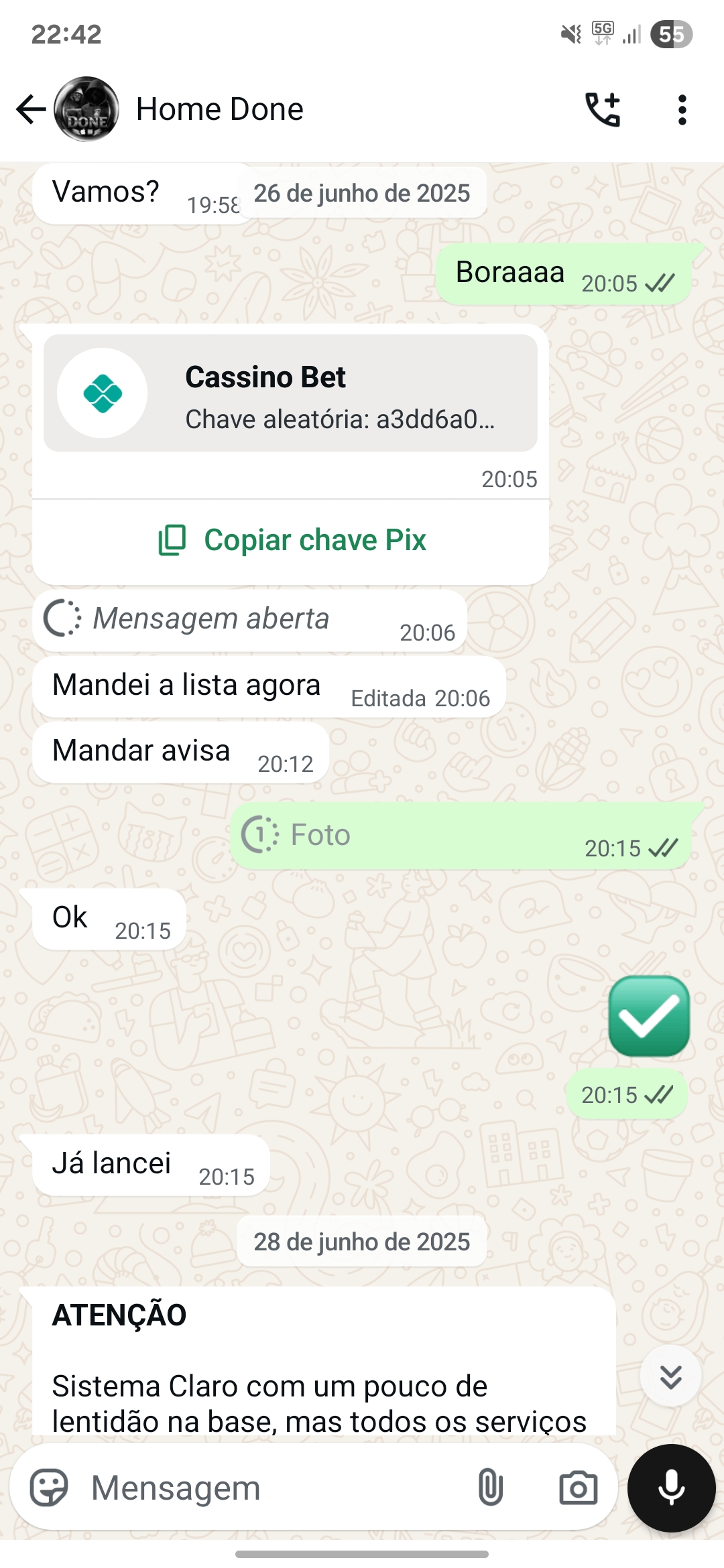
Task: Start a call with Home Done
Action: coord(603,109)
